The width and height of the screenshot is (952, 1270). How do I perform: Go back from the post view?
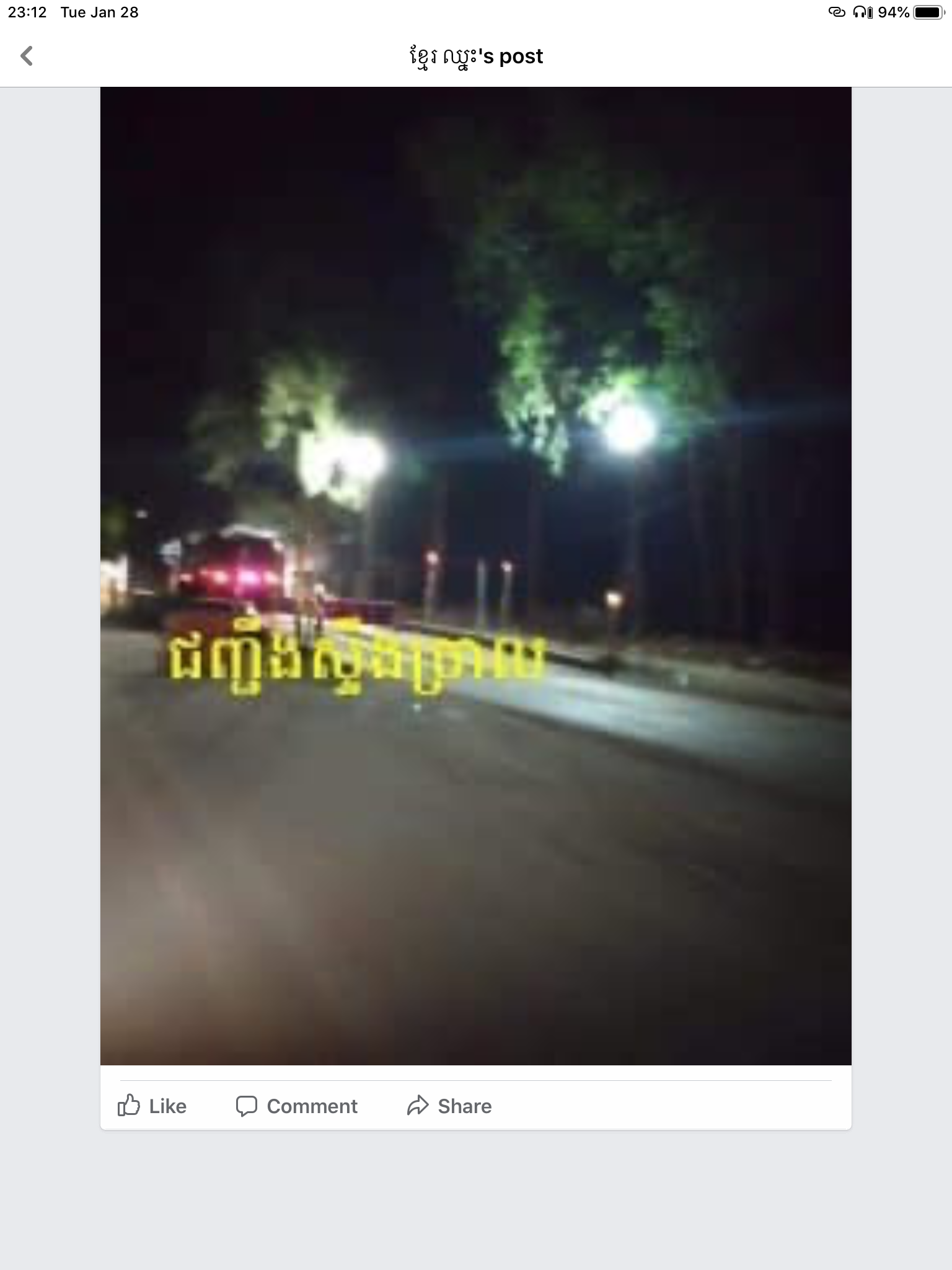tap(27, 56)
